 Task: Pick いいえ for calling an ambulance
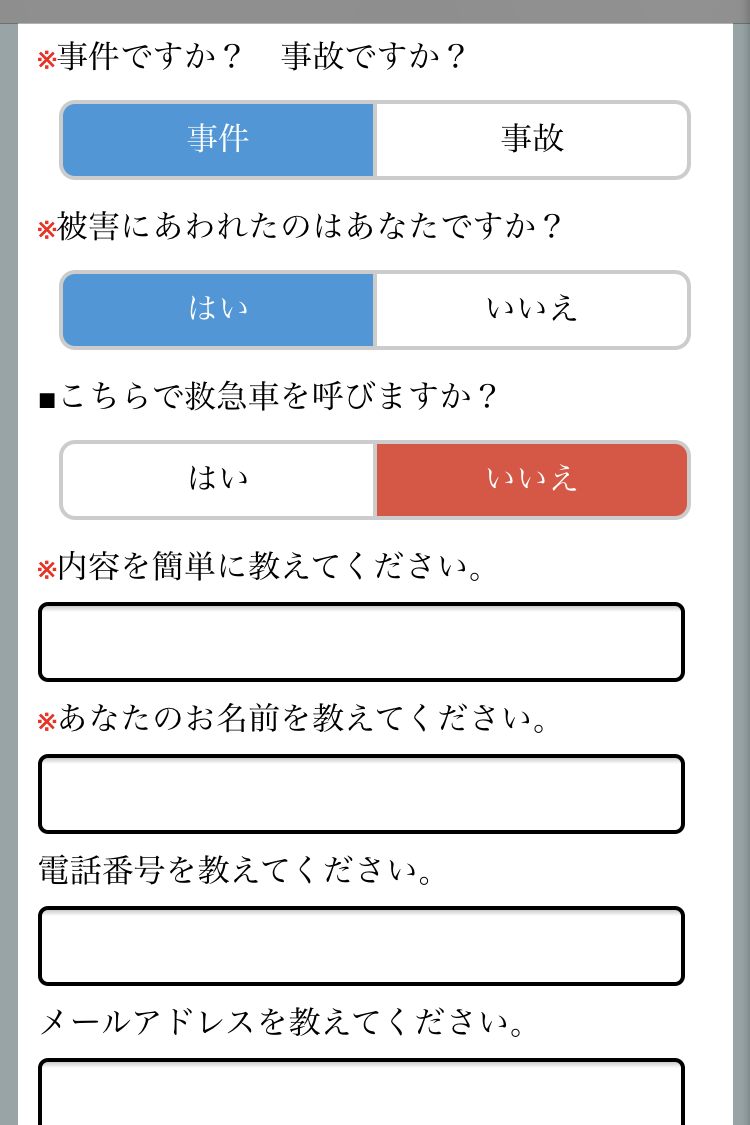pyautogui.click(x=532, y=480)
